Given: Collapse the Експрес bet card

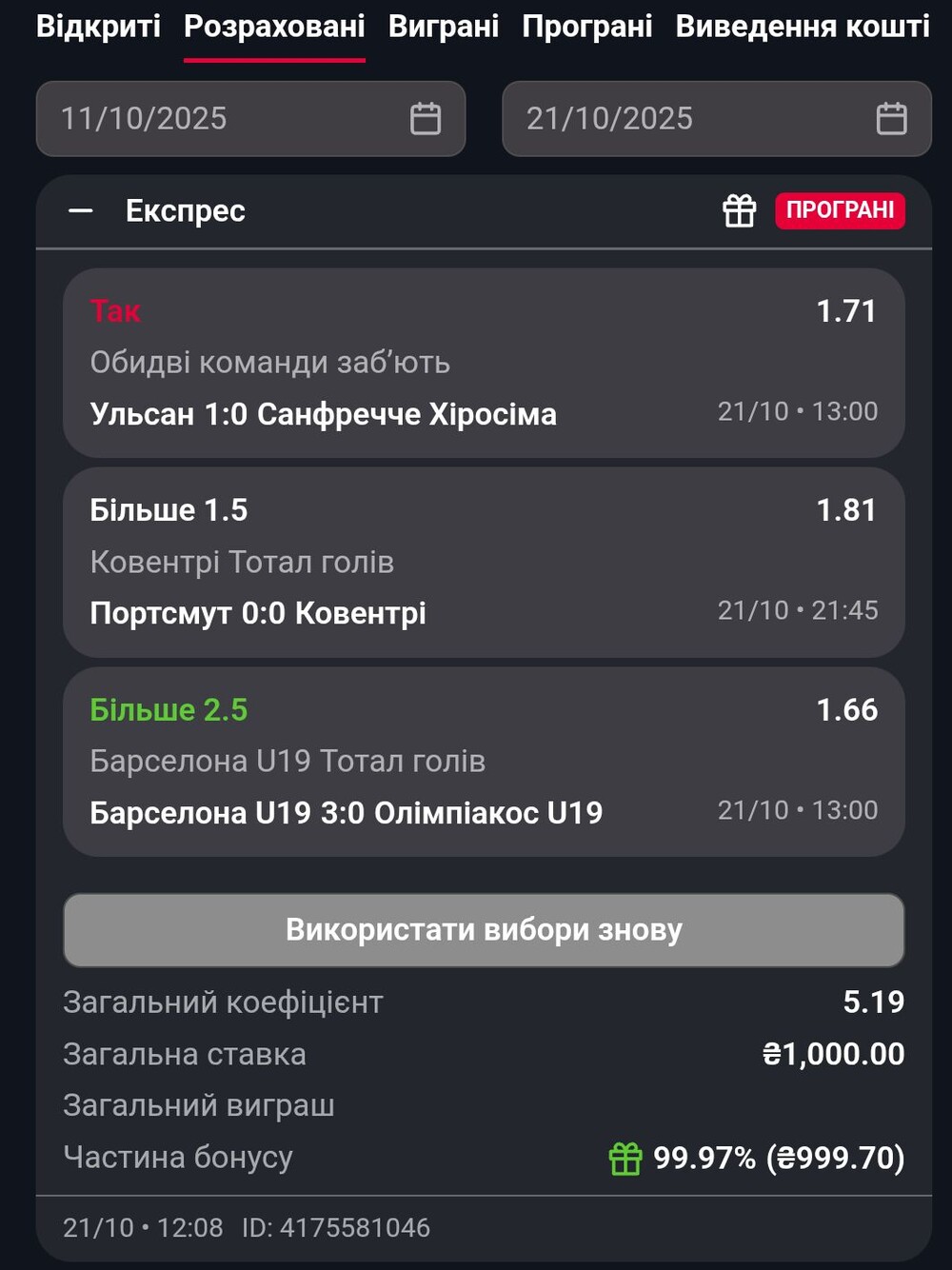Looking at the screenshot, I should [x=82, y=210].
